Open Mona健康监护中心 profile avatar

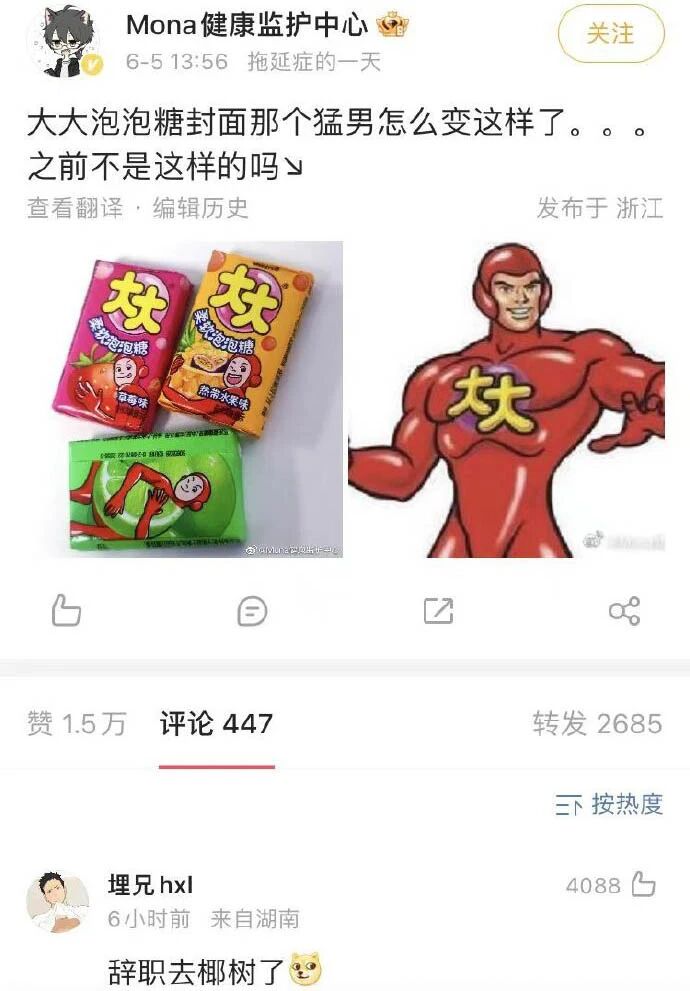pyautogui.click(x=64, y=42)
